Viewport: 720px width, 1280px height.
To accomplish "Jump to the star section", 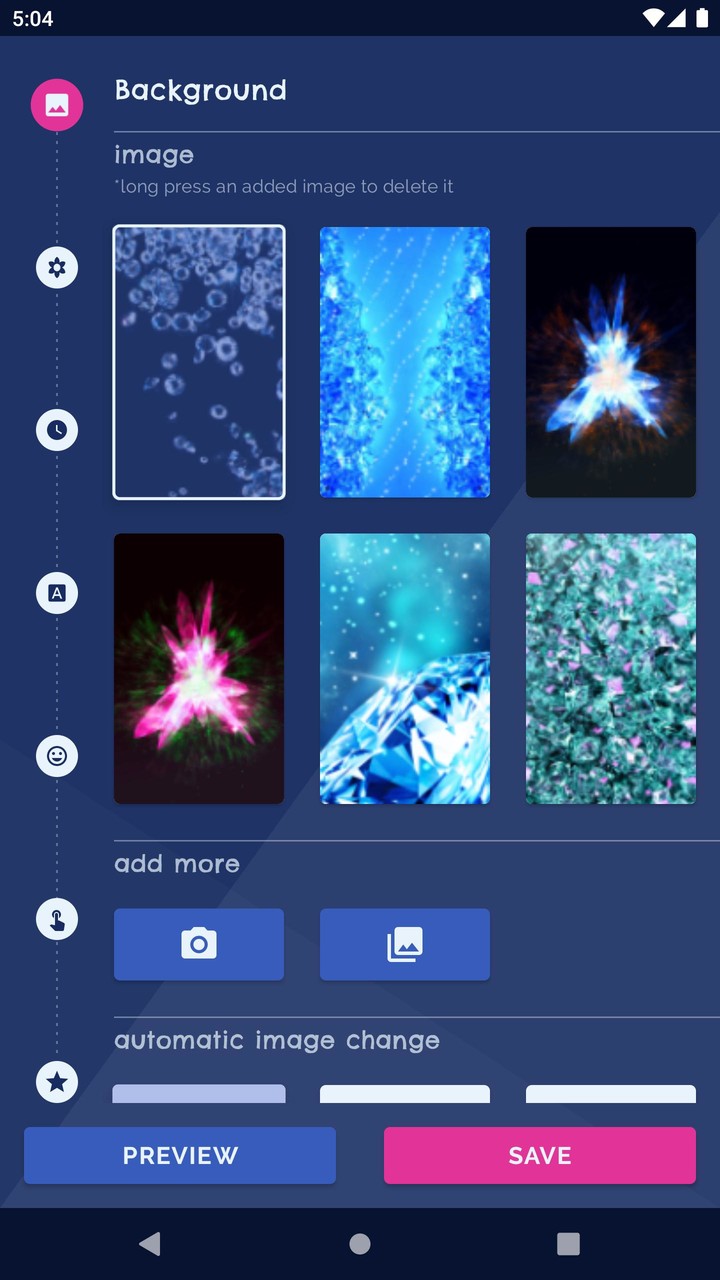I will [57, 1081].
